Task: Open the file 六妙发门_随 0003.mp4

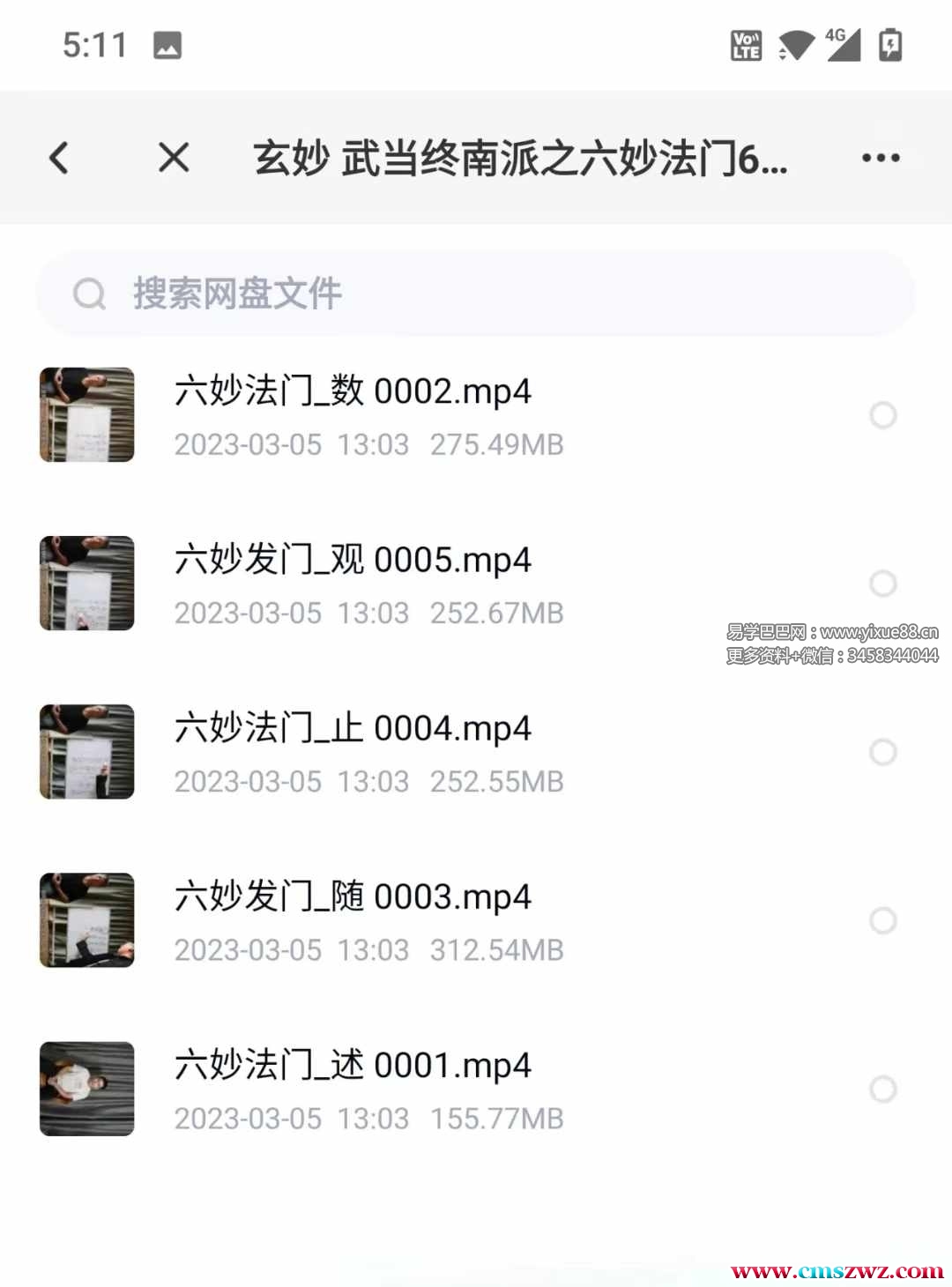Action: pyautogui.click(x=353, y=897)
